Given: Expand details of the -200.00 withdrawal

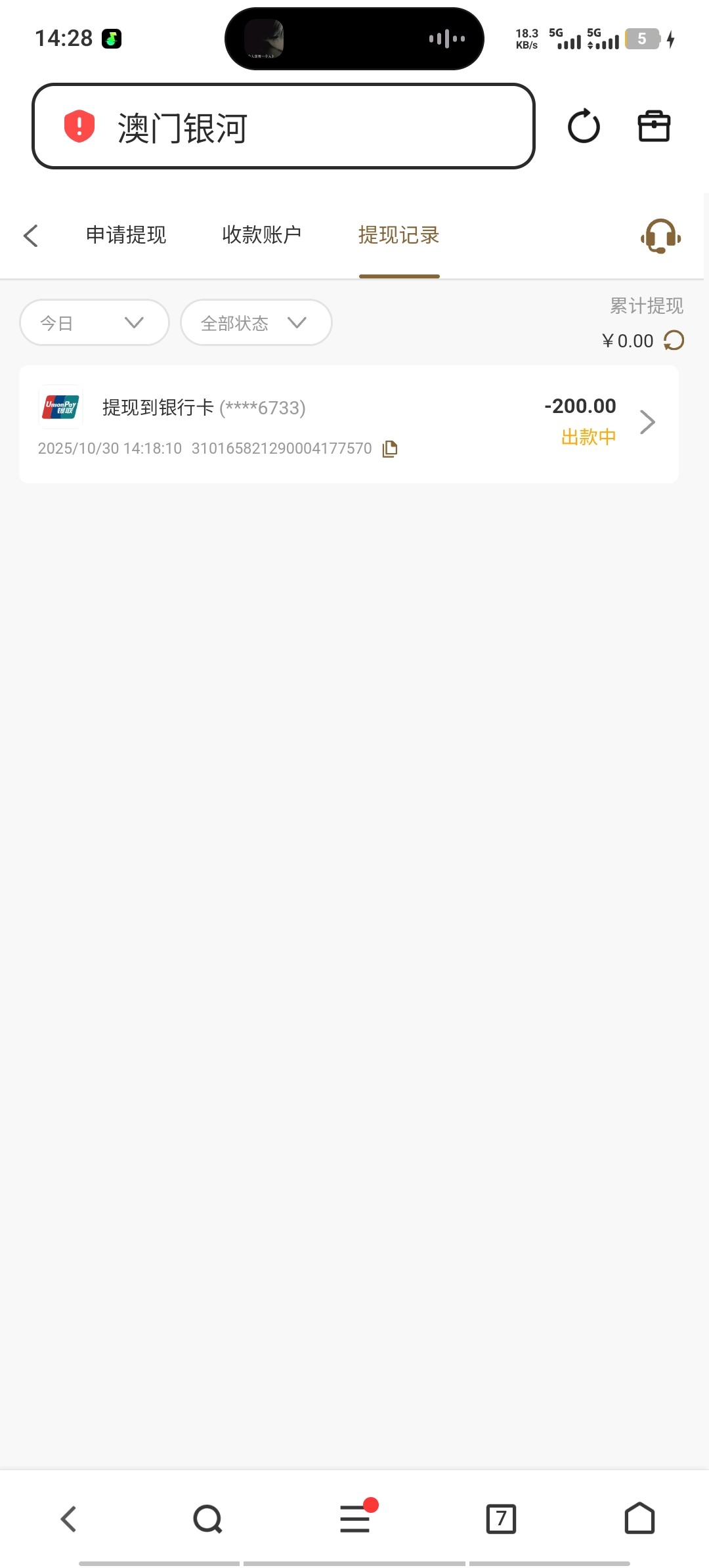Looking at the screenshot, I should pos(647,422).
